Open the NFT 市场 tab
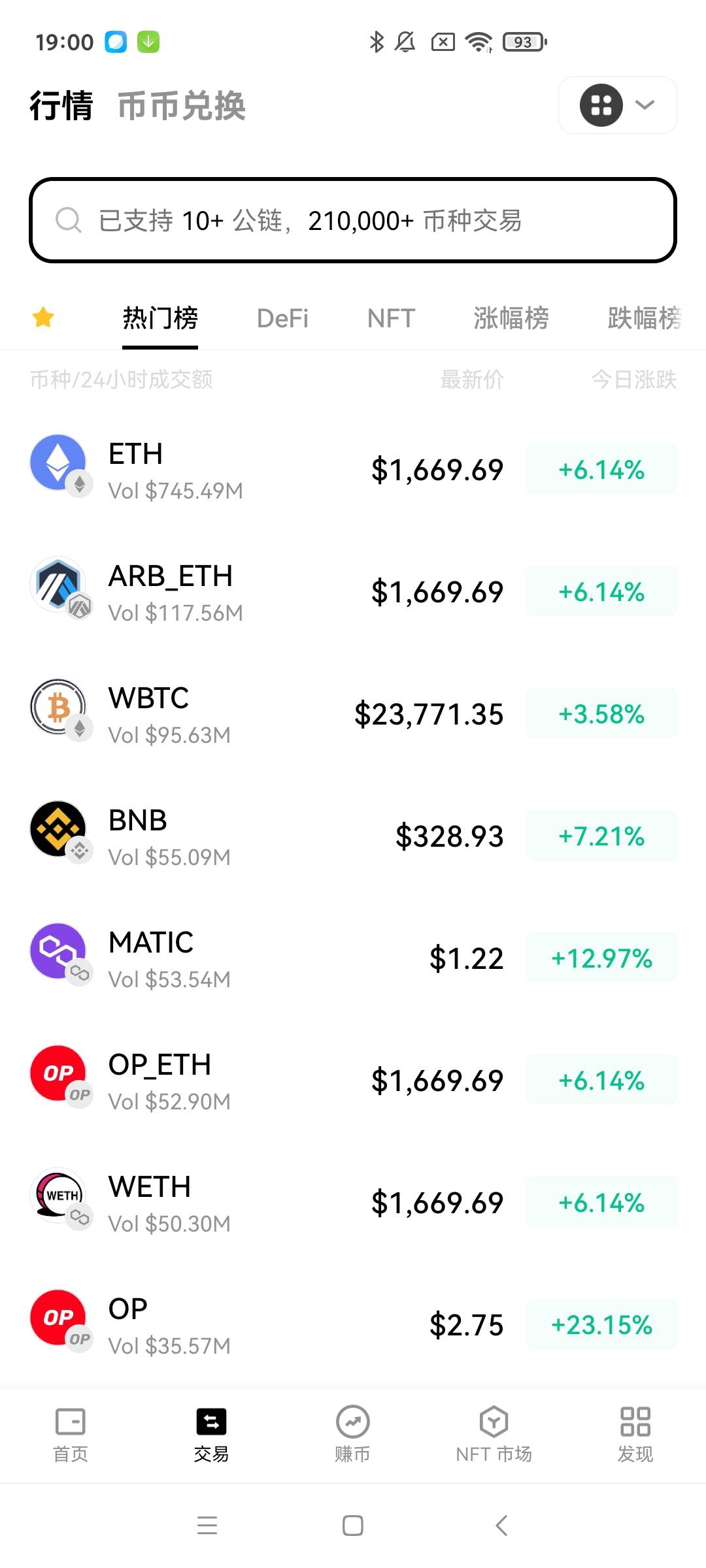Image resolution: width=706 pixels, height=1568 pixels. tap(494, 1434)
